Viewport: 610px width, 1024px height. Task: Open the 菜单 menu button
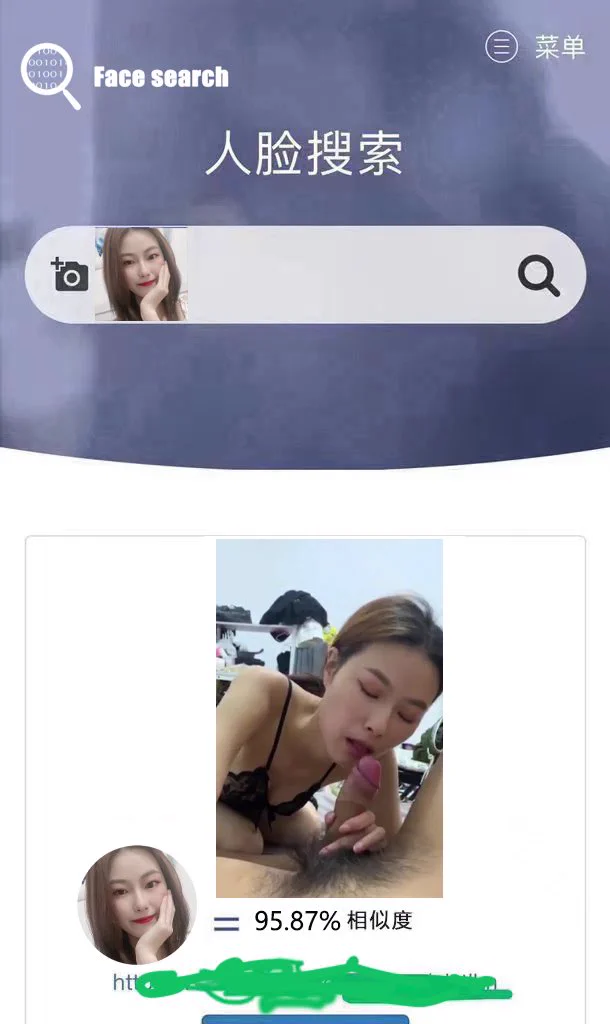coord(536,47)
